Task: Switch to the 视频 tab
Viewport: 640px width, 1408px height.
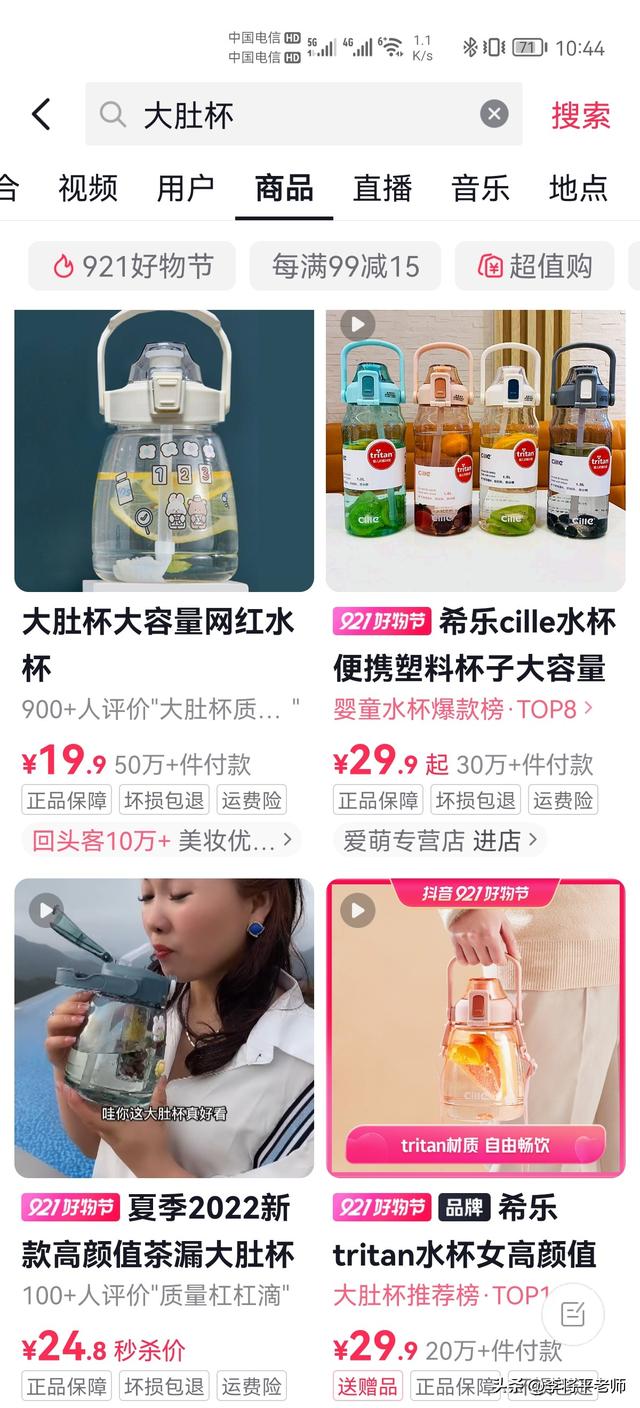Action: point(88,187)
